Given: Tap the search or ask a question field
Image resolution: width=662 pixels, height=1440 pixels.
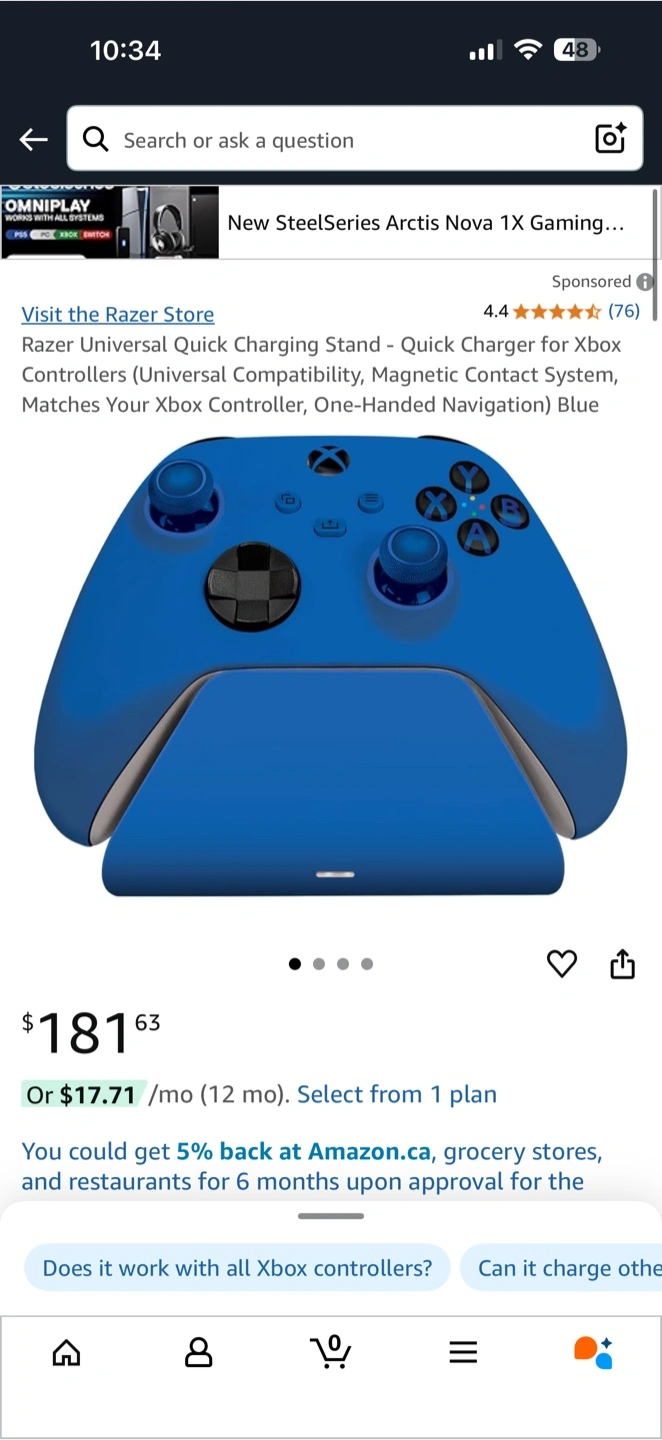Looking at the screenshot, I should (x=330, y=140).
